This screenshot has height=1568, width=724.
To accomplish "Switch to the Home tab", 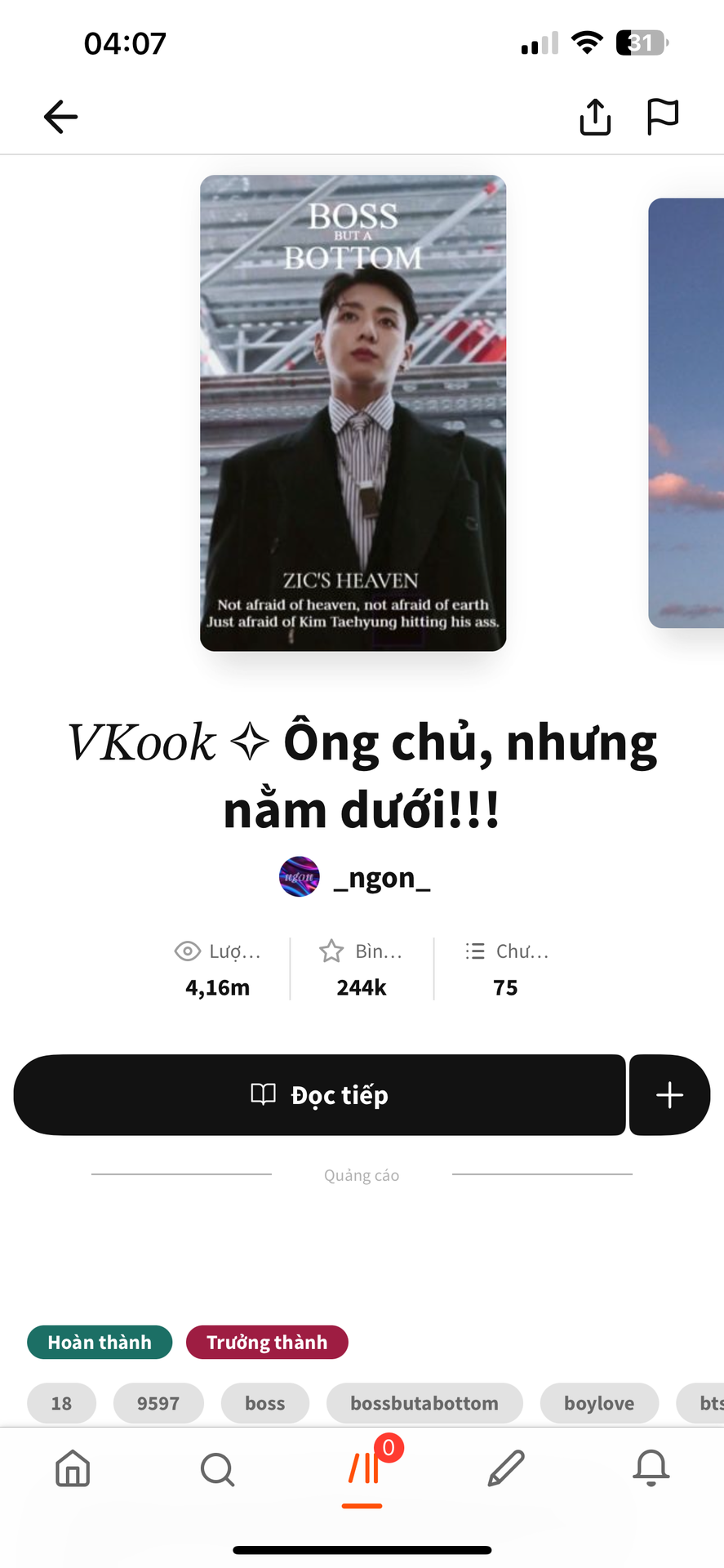I will tap(73, 1468).
